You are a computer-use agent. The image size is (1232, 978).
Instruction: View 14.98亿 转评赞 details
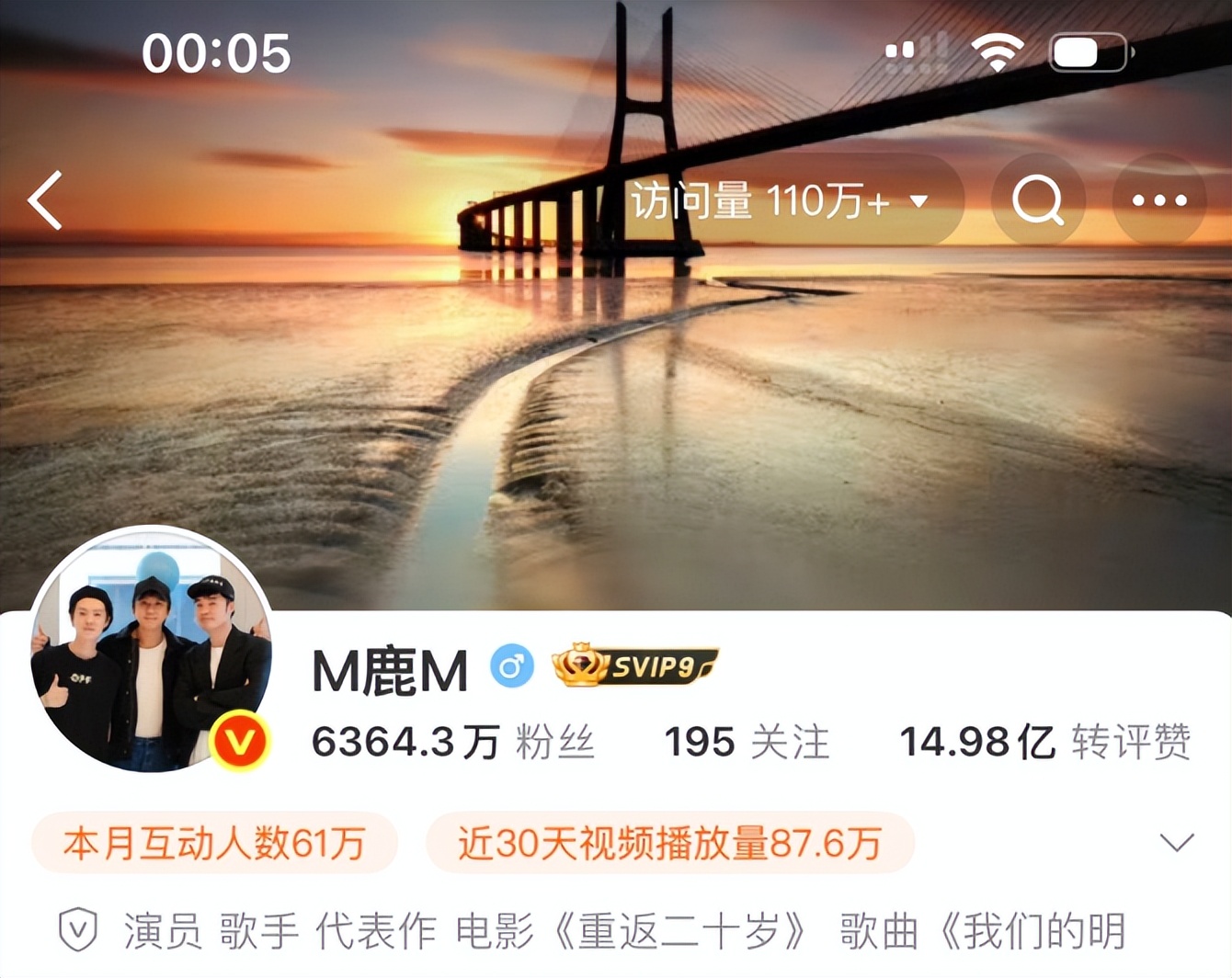(x=1044, y=742)
